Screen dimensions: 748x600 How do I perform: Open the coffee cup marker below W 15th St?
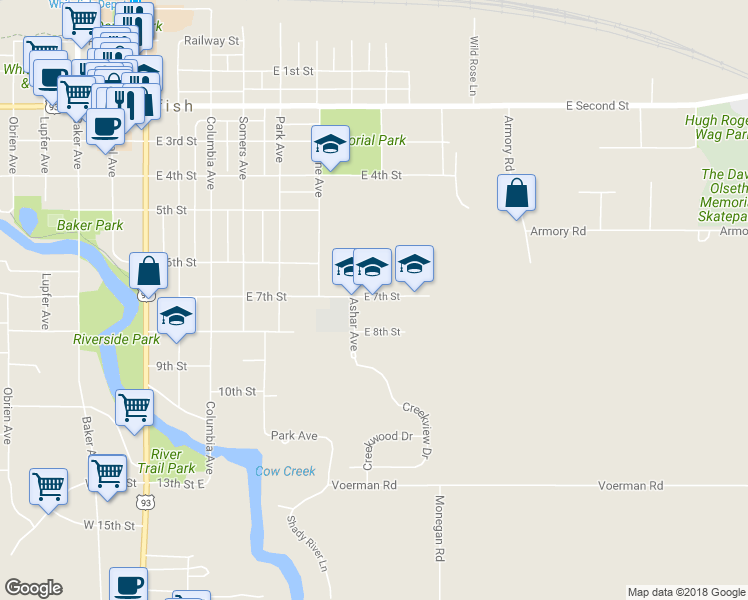(x=128, y=584)
